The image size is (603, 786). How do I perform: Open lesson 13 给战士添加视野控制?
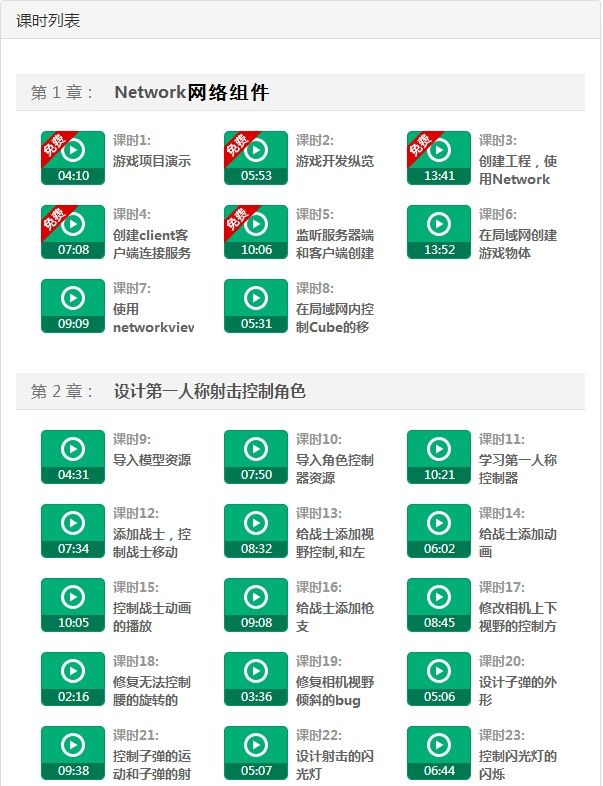[x=334, y=543]
